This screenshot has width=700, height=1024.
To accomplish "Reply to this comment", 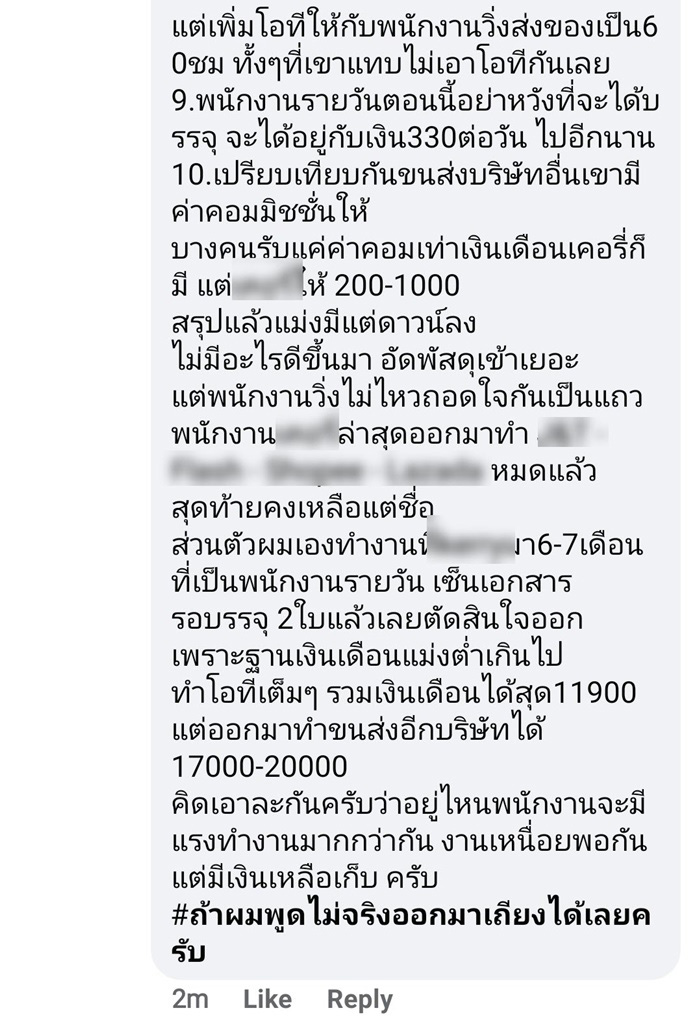I will coord(360,999).
